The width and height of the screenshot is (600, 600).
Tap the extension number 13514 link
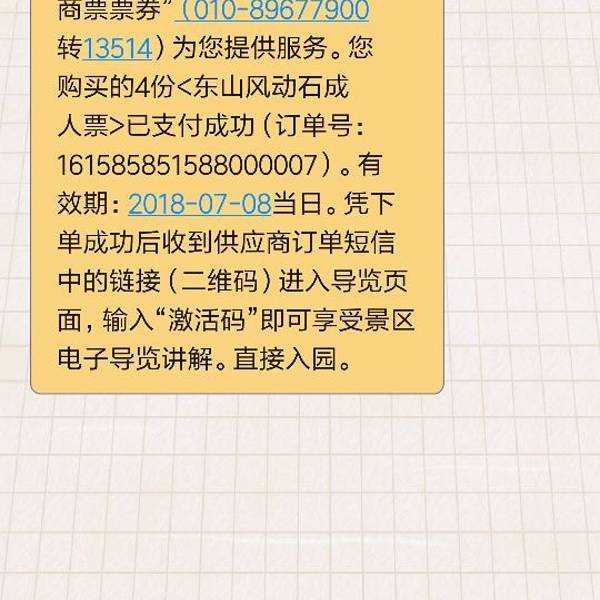(117, 49)
